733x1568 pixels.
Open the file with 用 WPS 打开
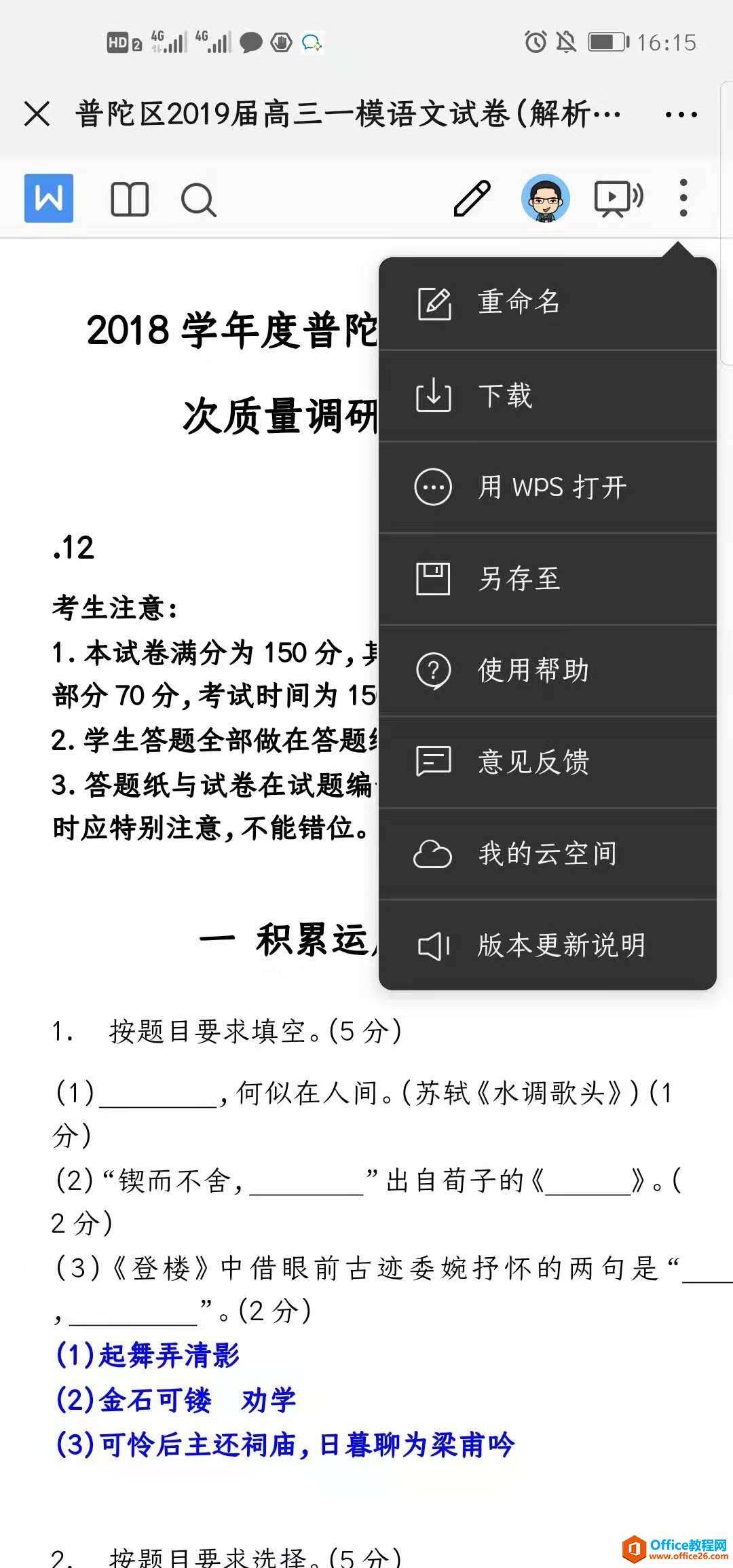click(x=547, y=487)
